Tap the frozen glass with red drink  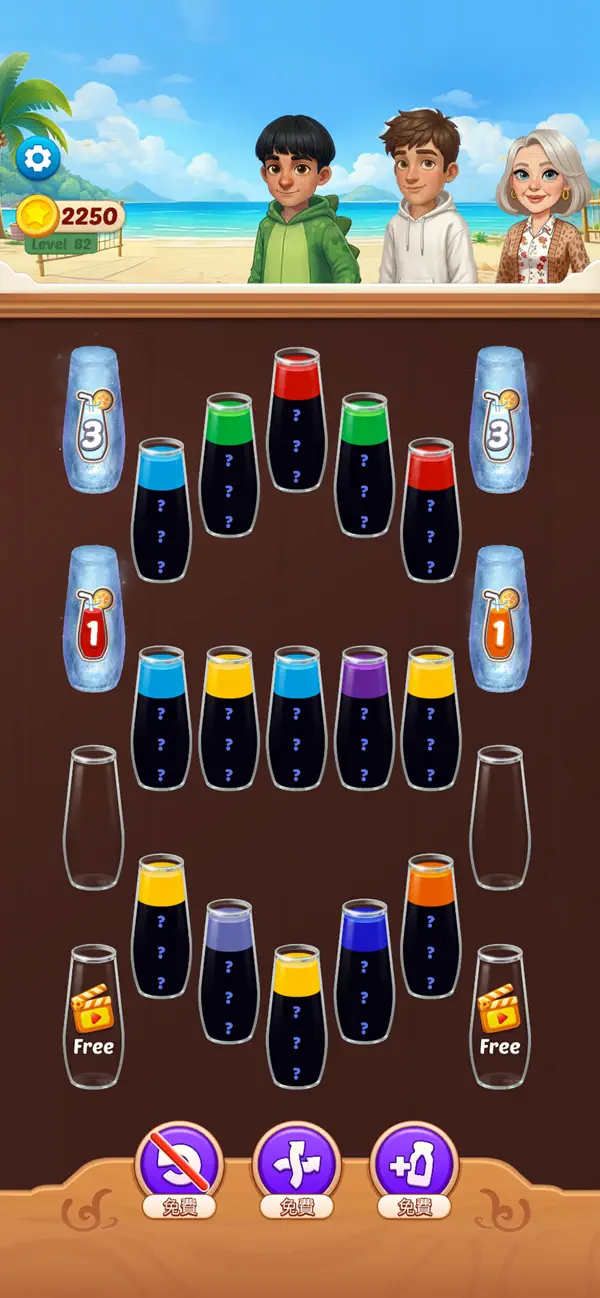[95, 619]
